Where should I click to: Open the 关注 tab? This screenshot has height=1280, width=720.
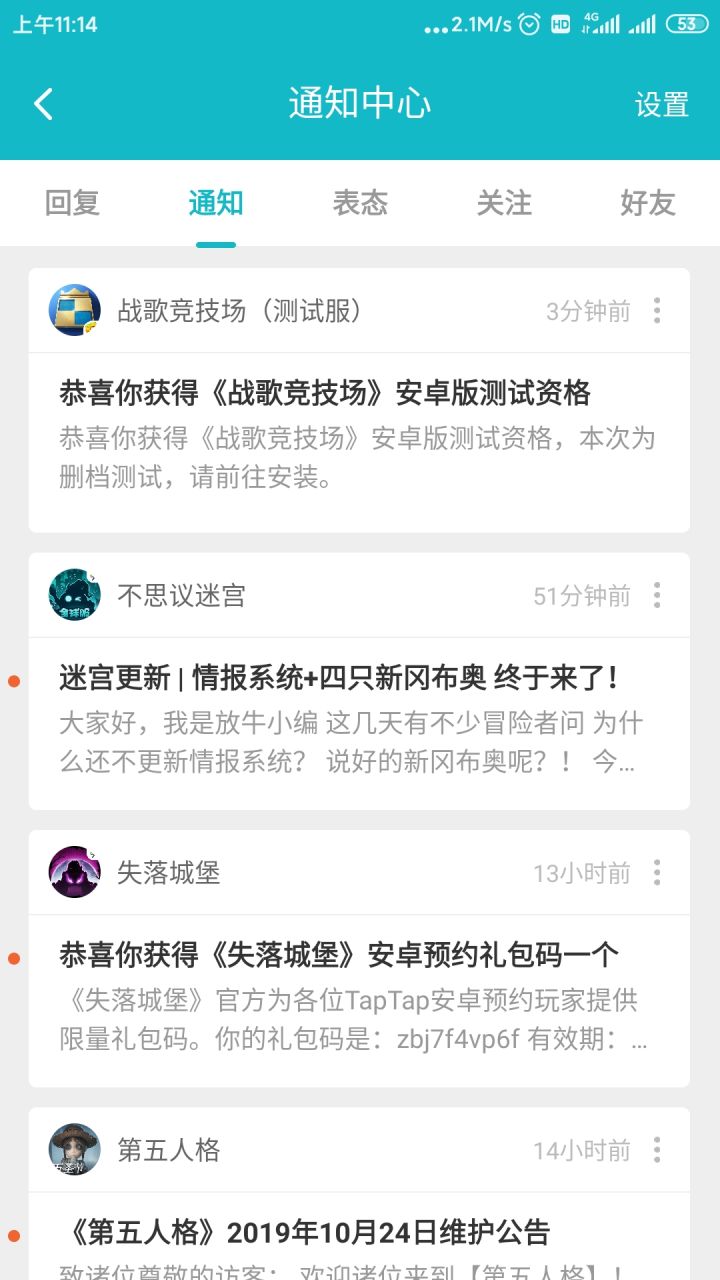504,203
